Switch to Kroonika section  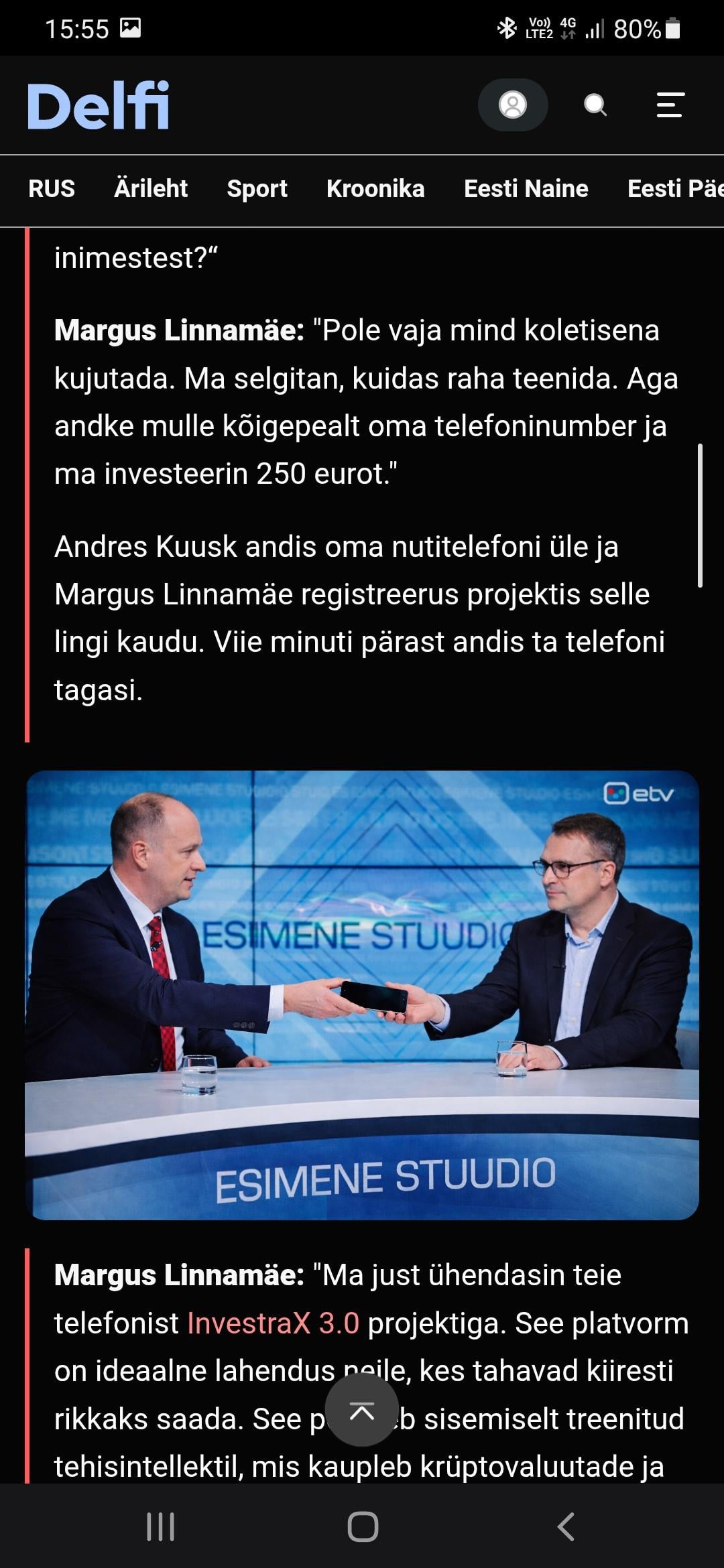[x=375, y=189]
